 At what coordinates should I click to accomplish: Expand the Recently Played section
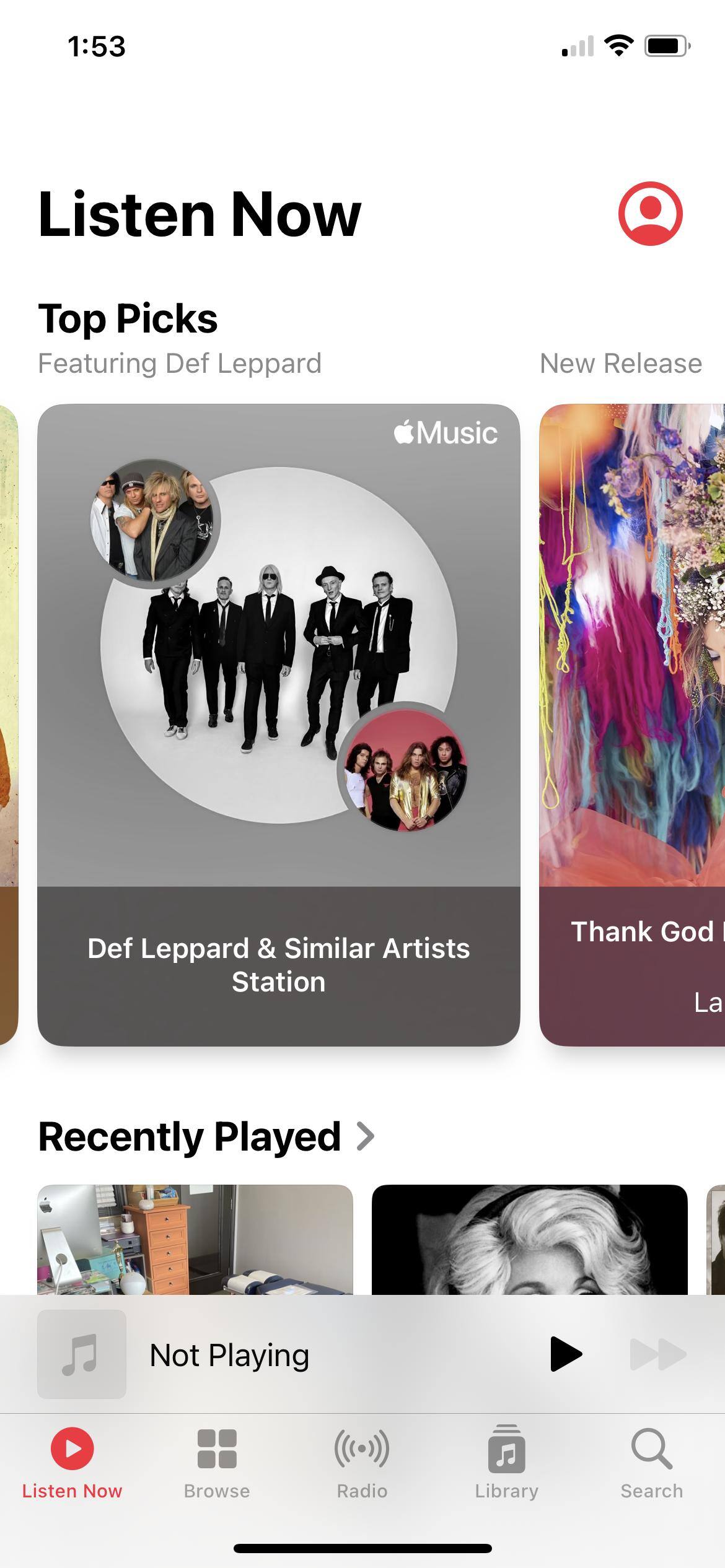pos(206,1137)
